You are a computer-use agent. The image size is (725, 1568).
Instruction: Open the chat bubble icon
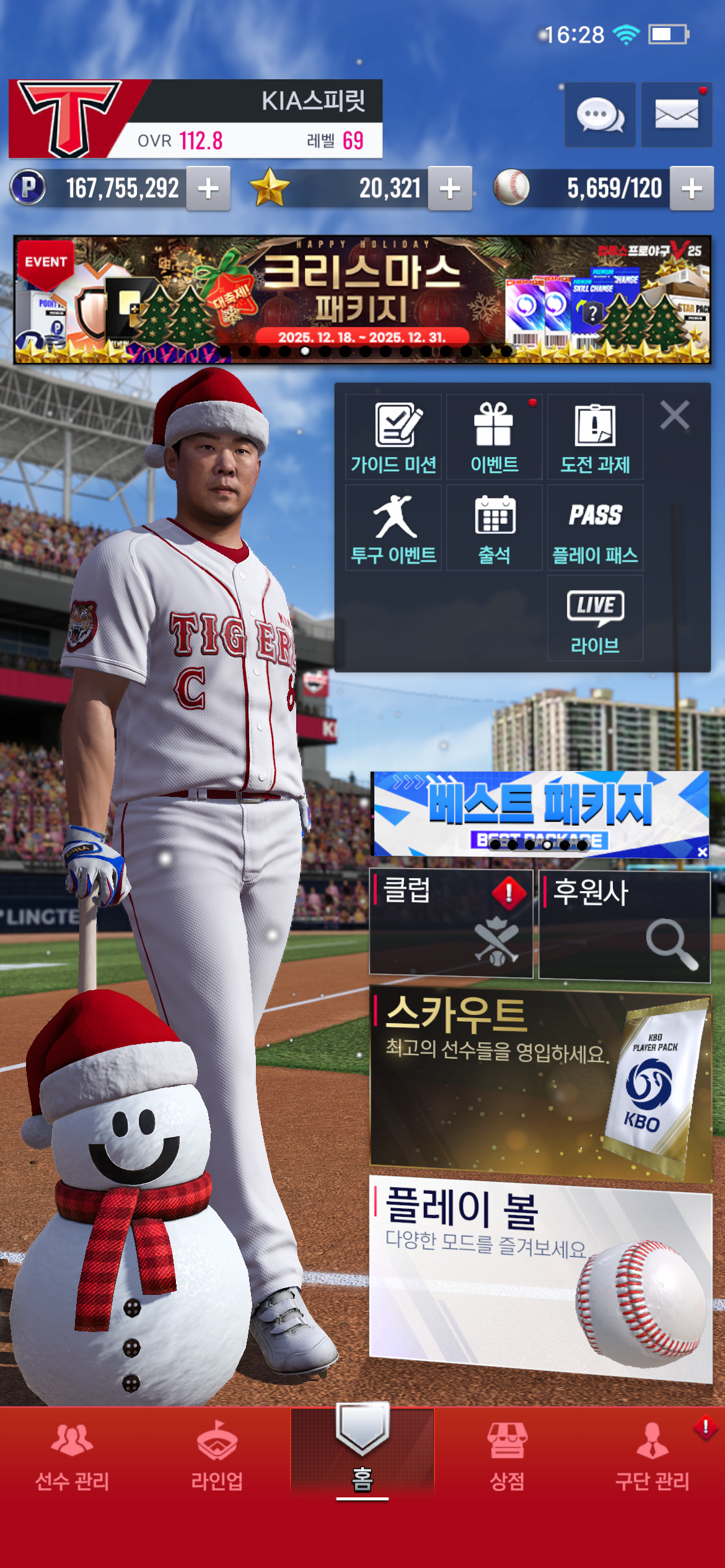click(599, 115)
